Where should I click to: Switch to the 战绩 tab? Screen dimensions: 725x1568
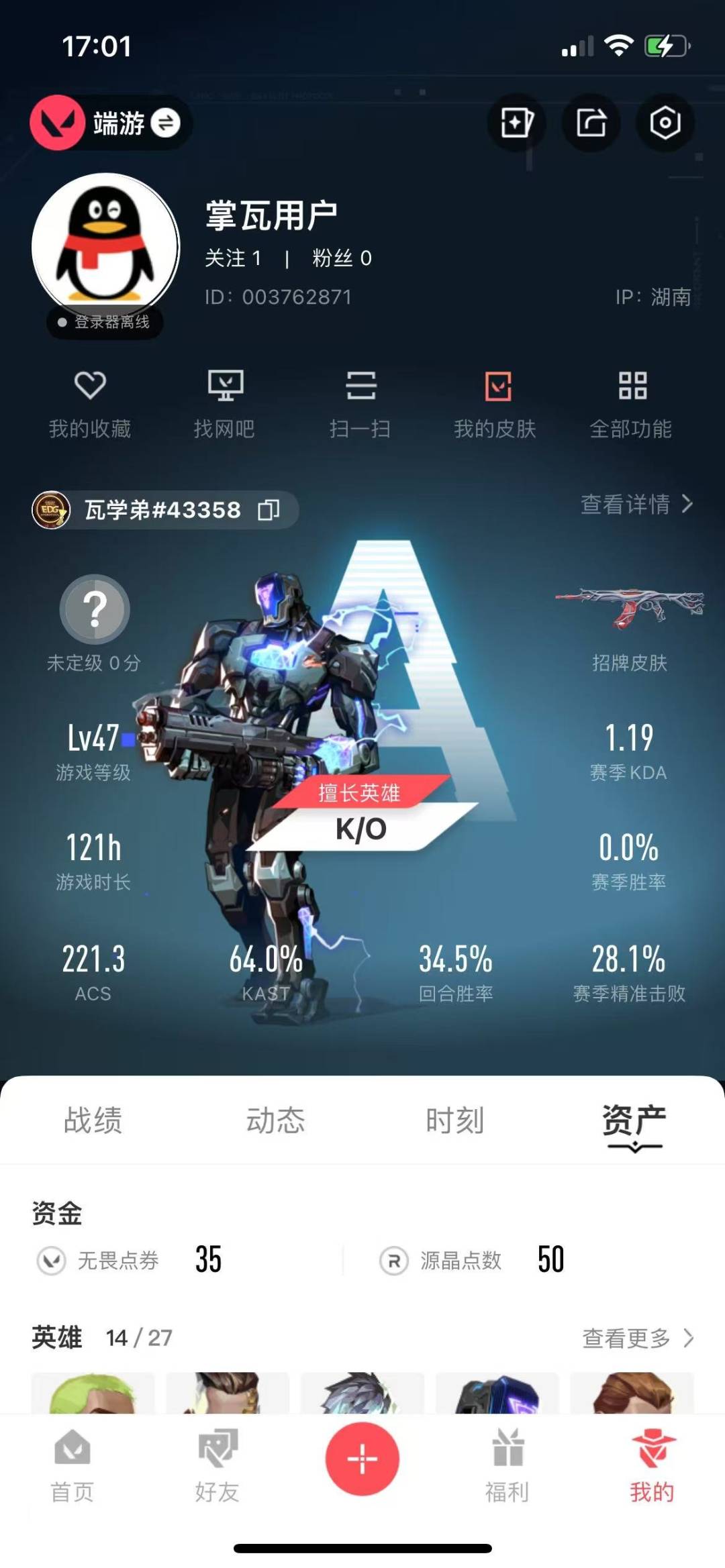(93, 1120)
